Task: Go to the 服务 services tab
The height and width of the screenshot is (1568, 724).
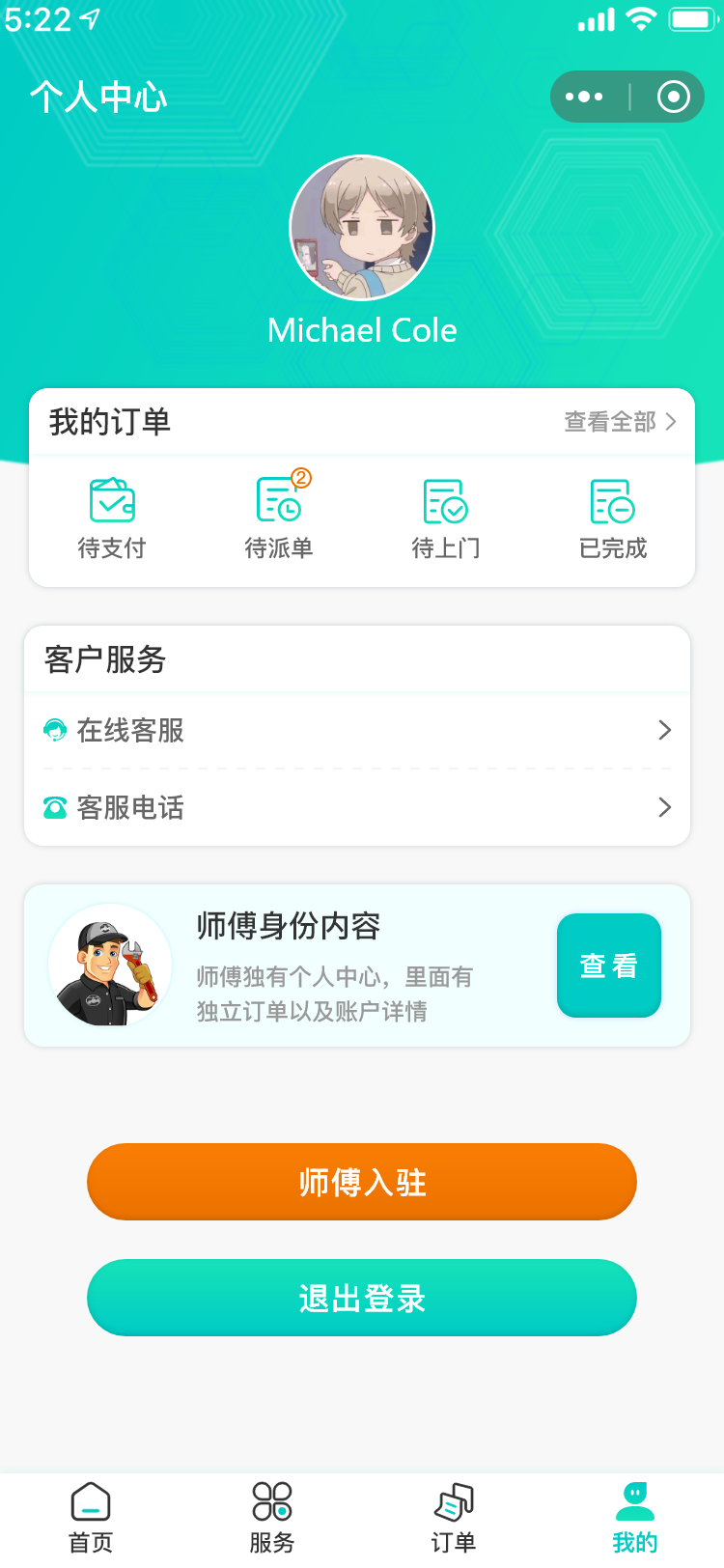Action: (x=271, y=1518)
